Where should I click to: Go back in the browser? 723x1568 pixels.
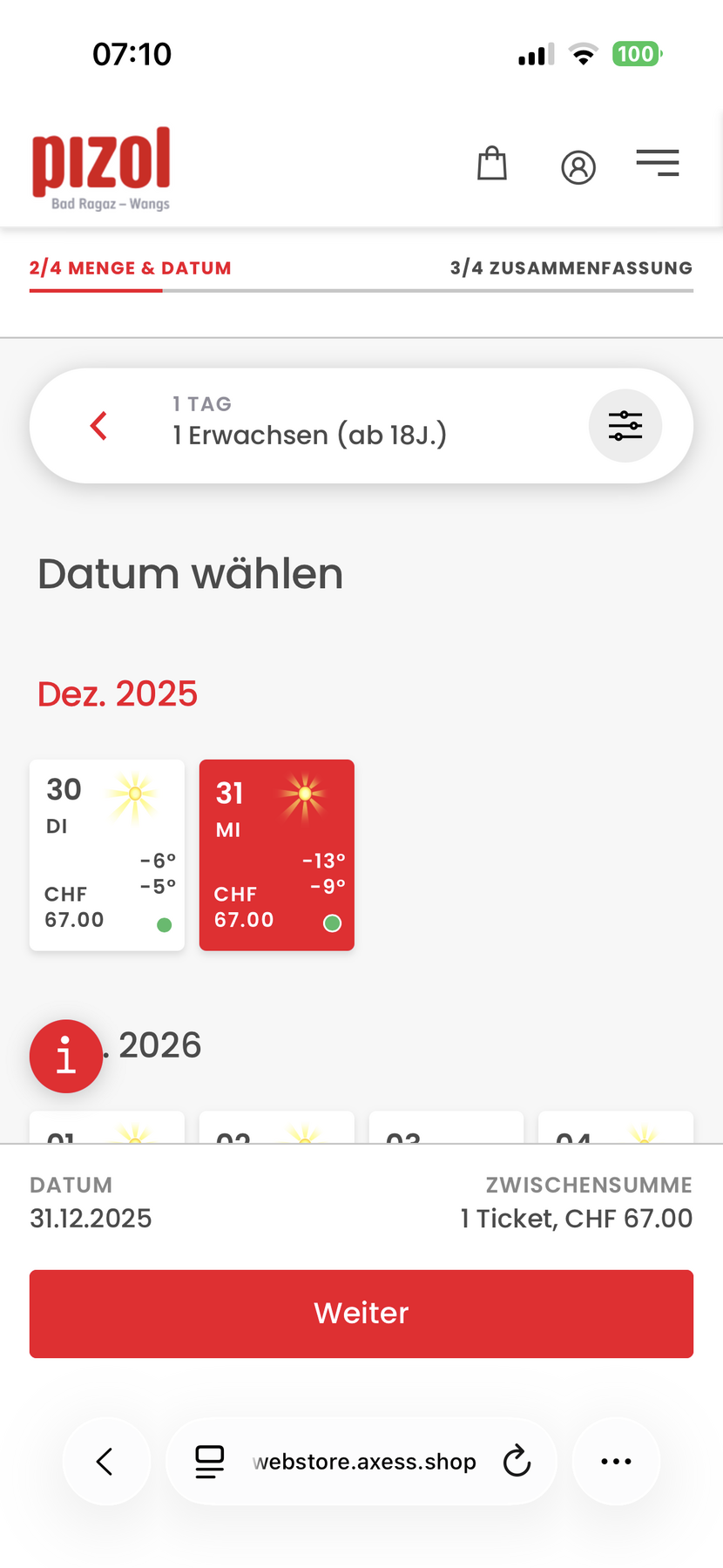click(105, 1462)
